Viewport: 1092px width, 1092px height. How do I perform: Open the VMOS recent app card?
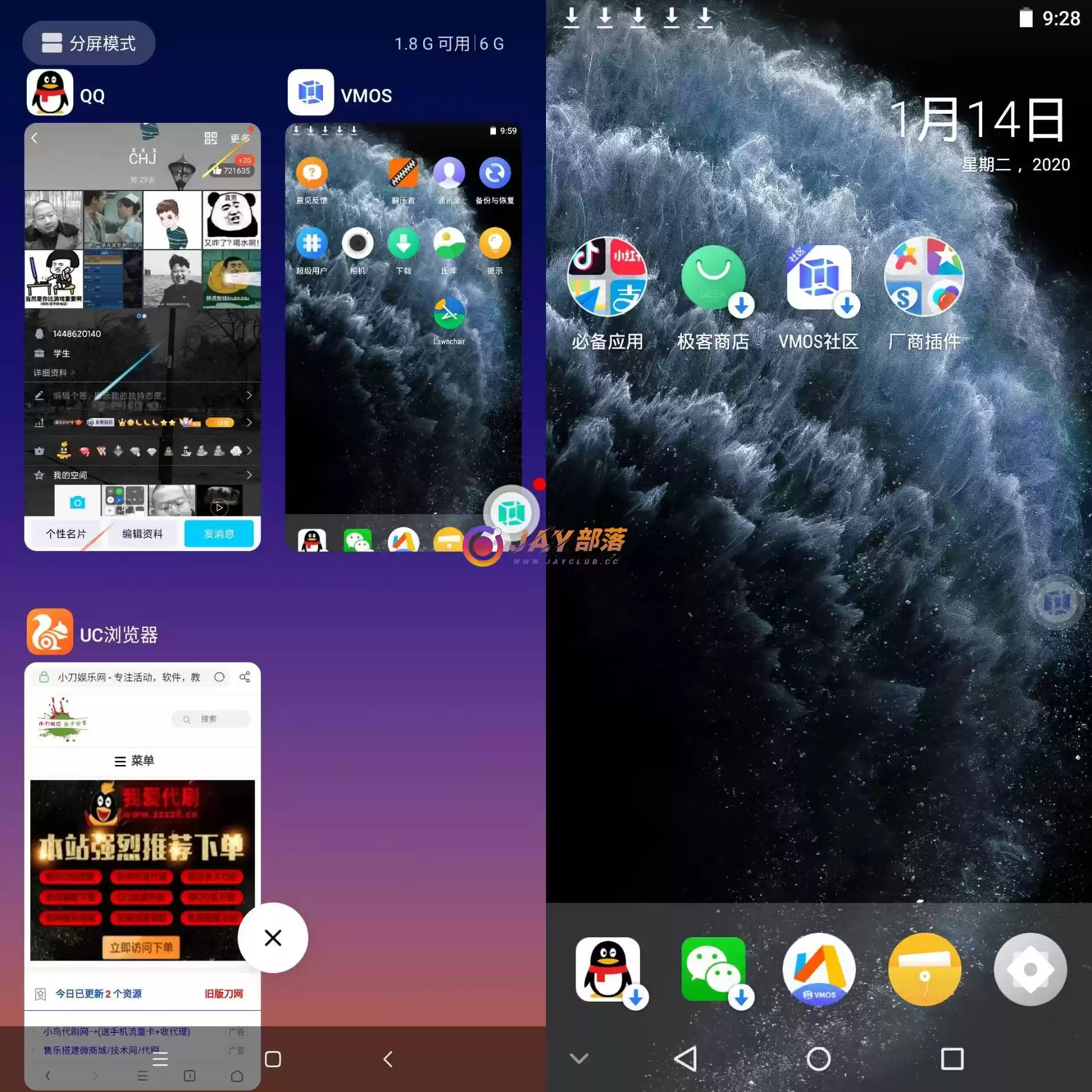pos(403,336)
